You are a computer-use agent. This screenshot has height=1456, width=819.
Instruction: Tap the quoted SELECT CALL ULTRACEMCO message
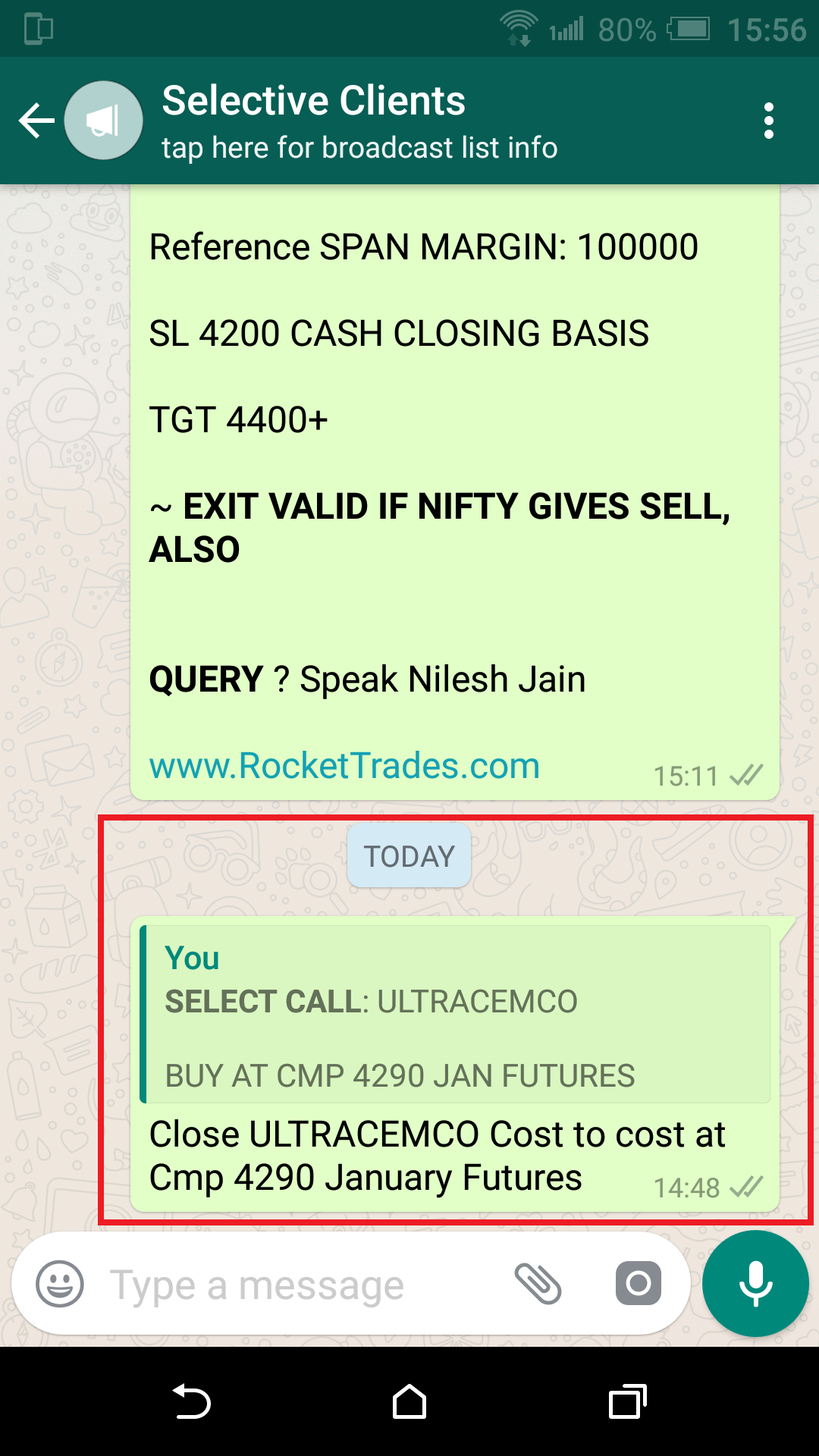click(455, 1015)
